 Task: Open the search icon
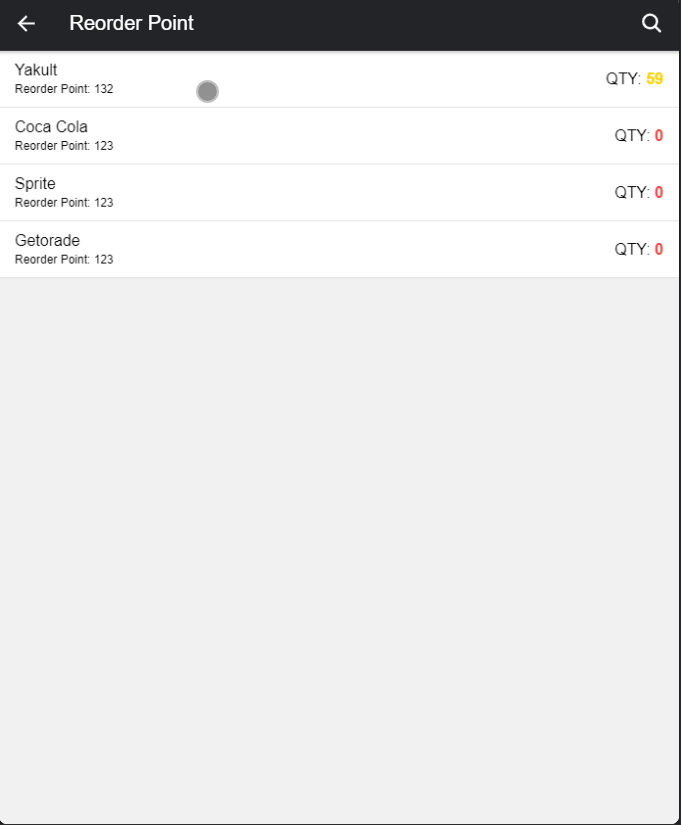pyautogui.click(x=651, y=23)
